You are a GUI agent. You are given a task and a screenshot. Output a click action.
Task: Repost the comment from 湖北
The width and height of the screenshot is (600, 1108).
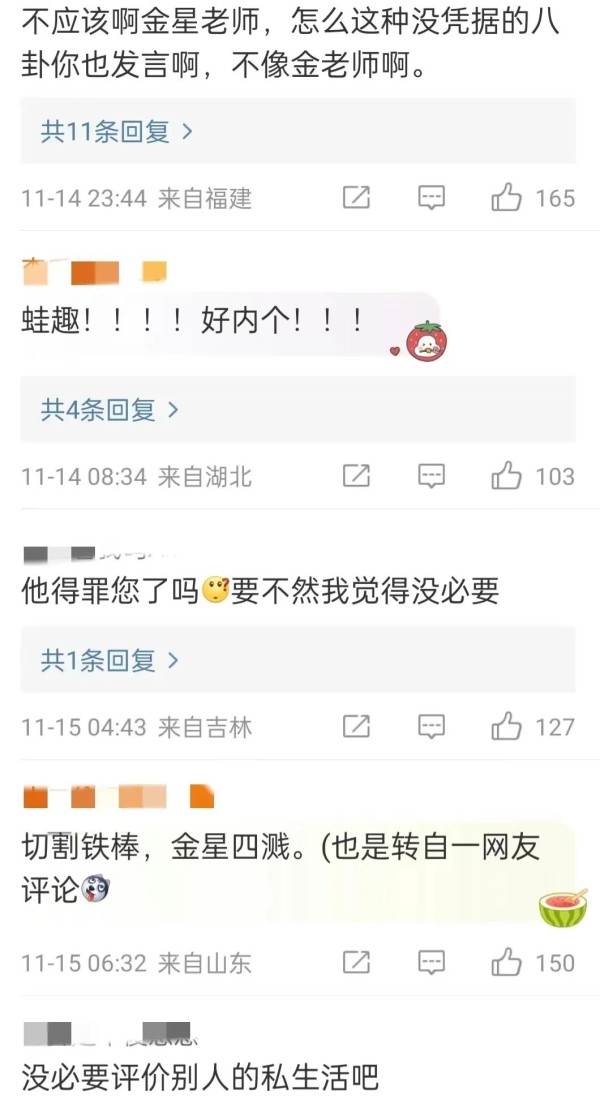[x=356, y=476]
